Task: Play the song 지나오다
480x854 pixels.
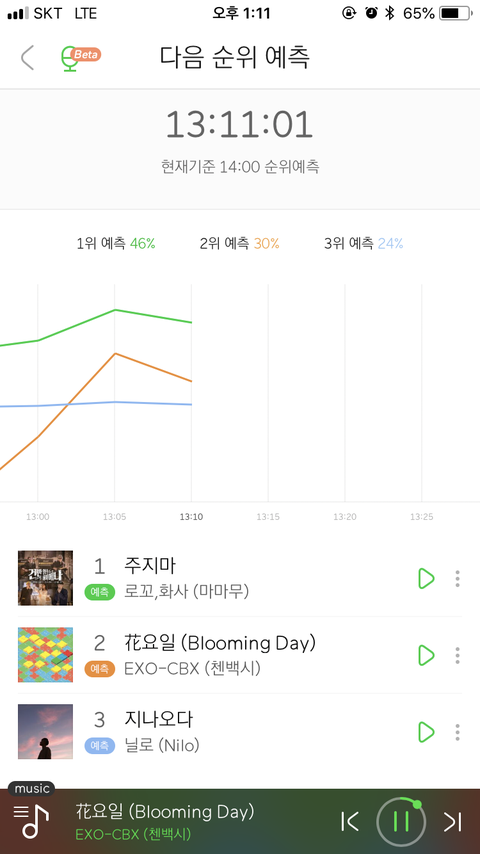Action: coord(426,732)
